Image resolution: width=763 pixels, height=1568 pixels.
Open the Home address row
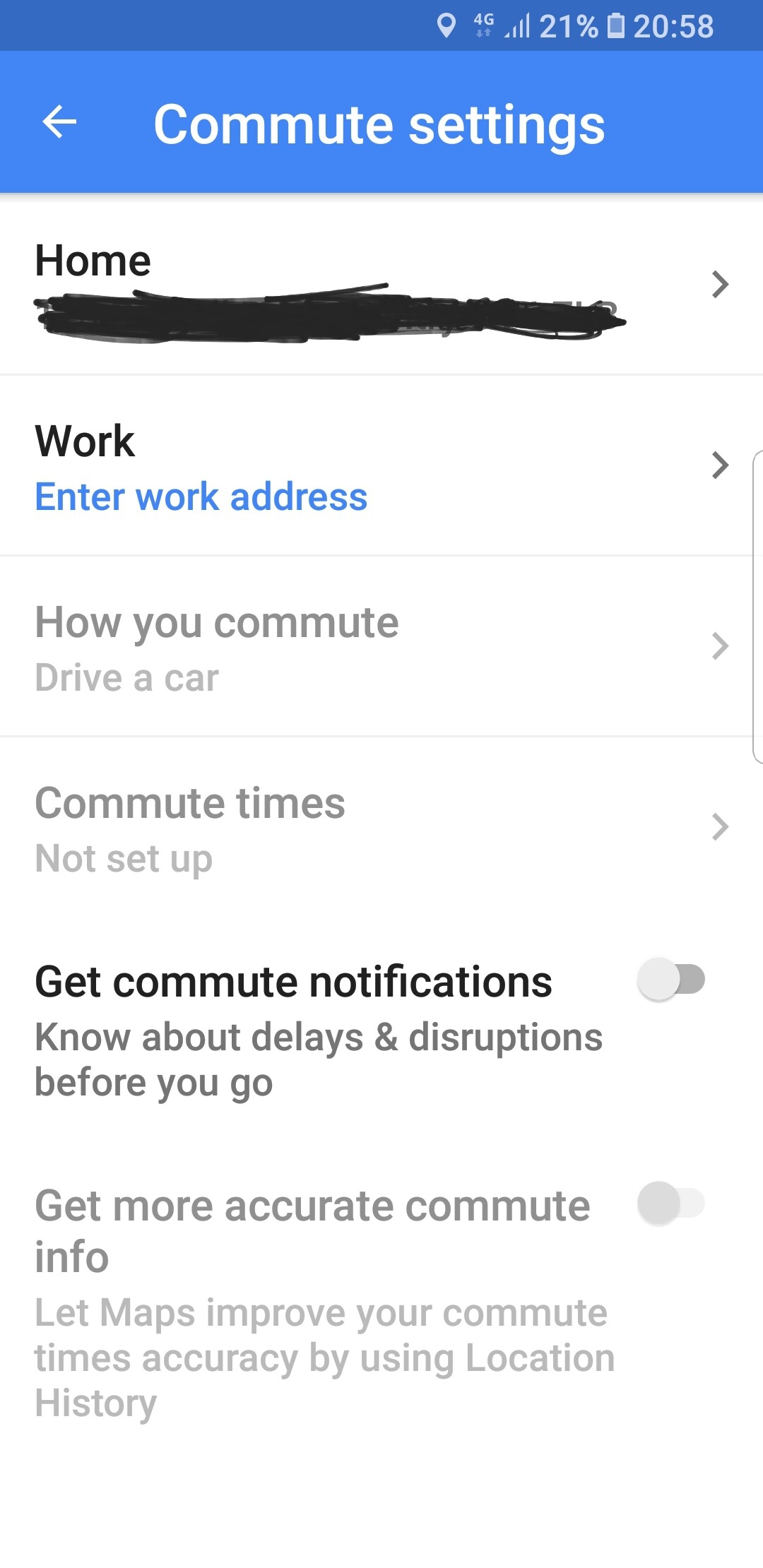pos(381,285)
